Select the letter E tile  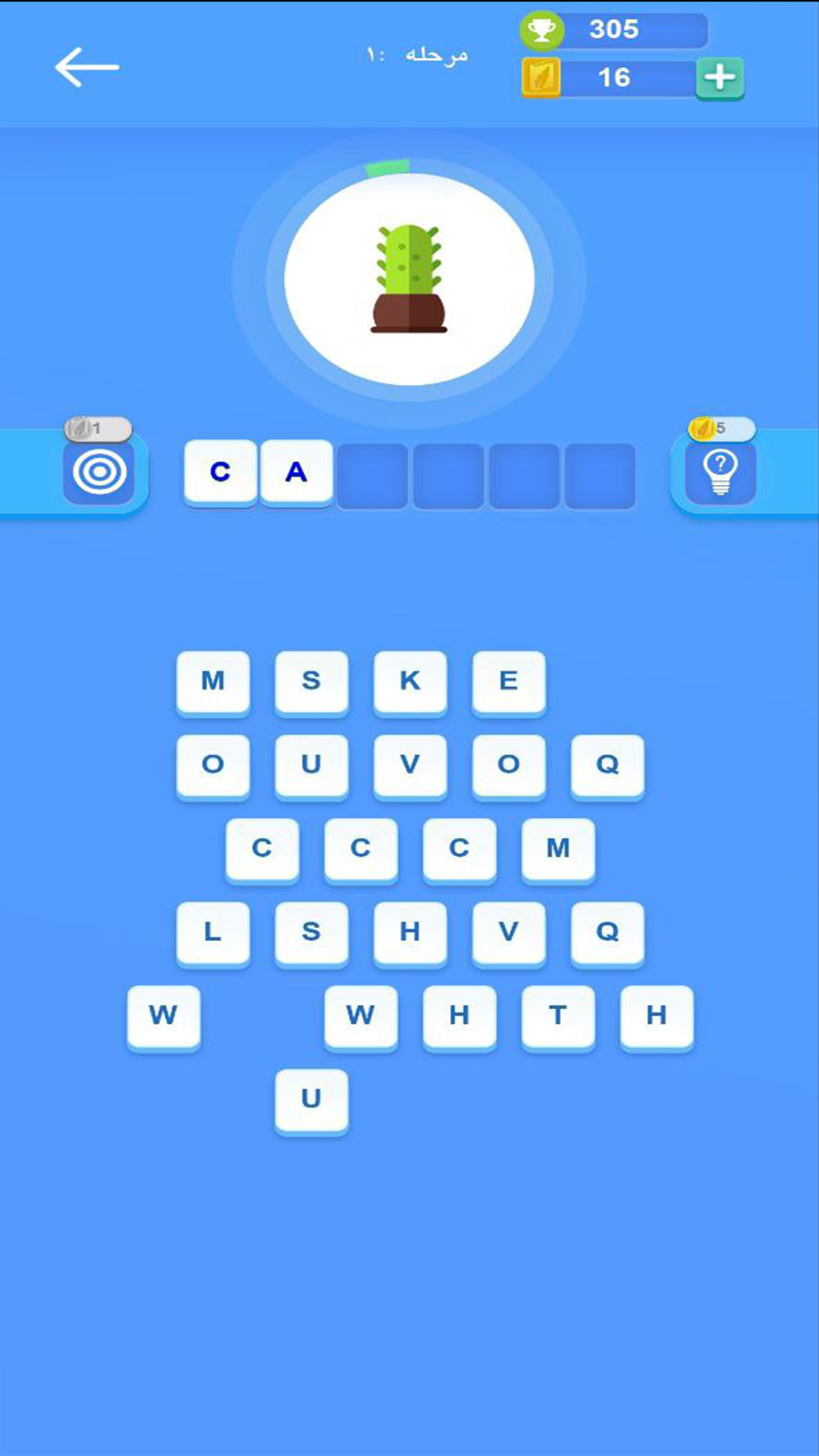pyautogui.click(x=509, y=681)
